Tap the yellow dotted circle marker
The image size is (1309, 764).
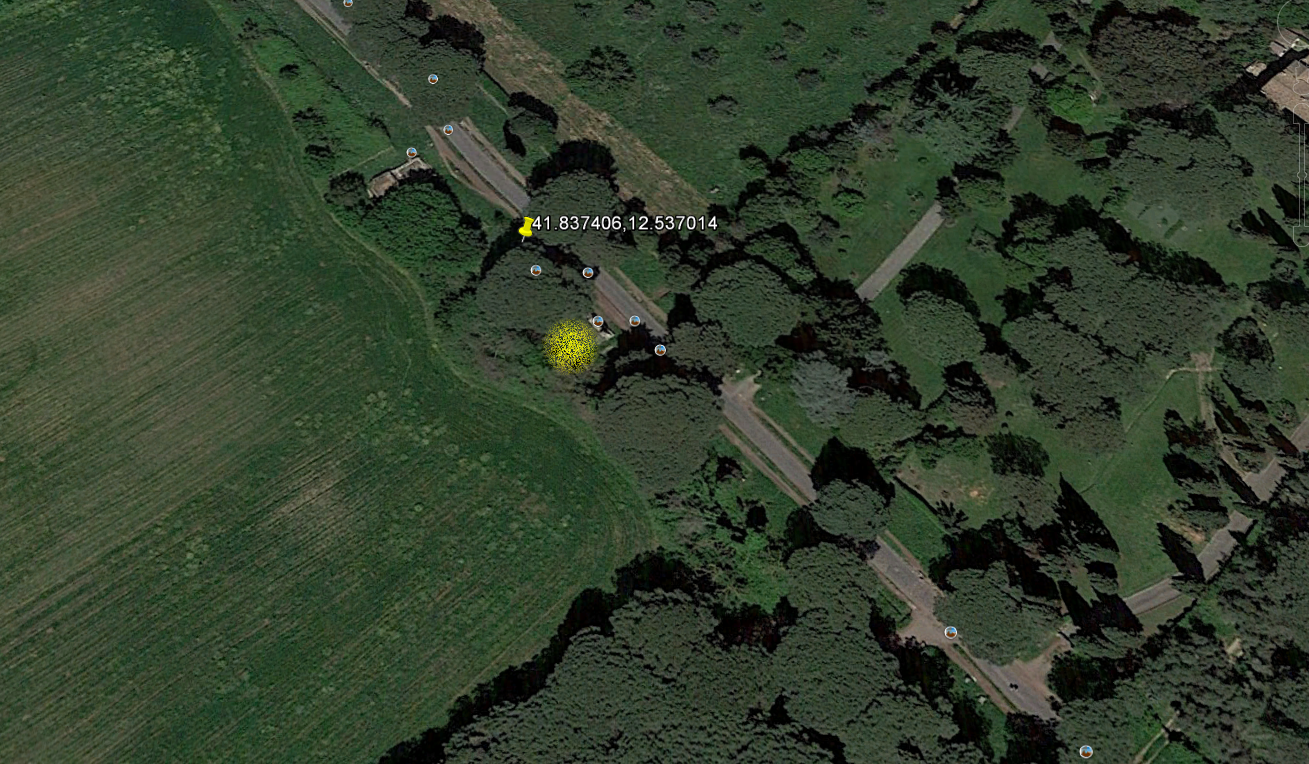pos(571,346)
